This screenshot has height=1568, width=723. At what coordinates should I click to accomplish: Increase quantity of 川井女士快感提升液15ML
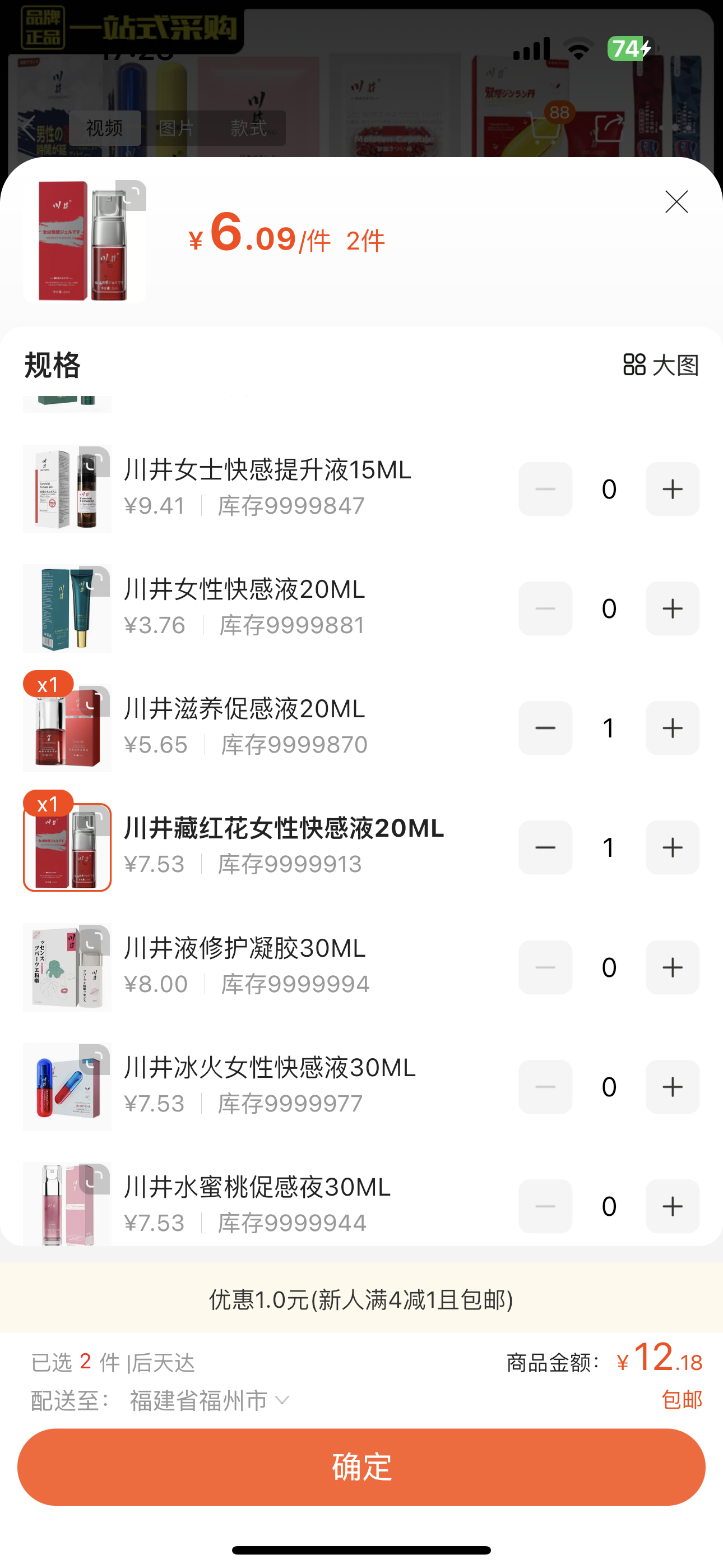click(672, 490)
